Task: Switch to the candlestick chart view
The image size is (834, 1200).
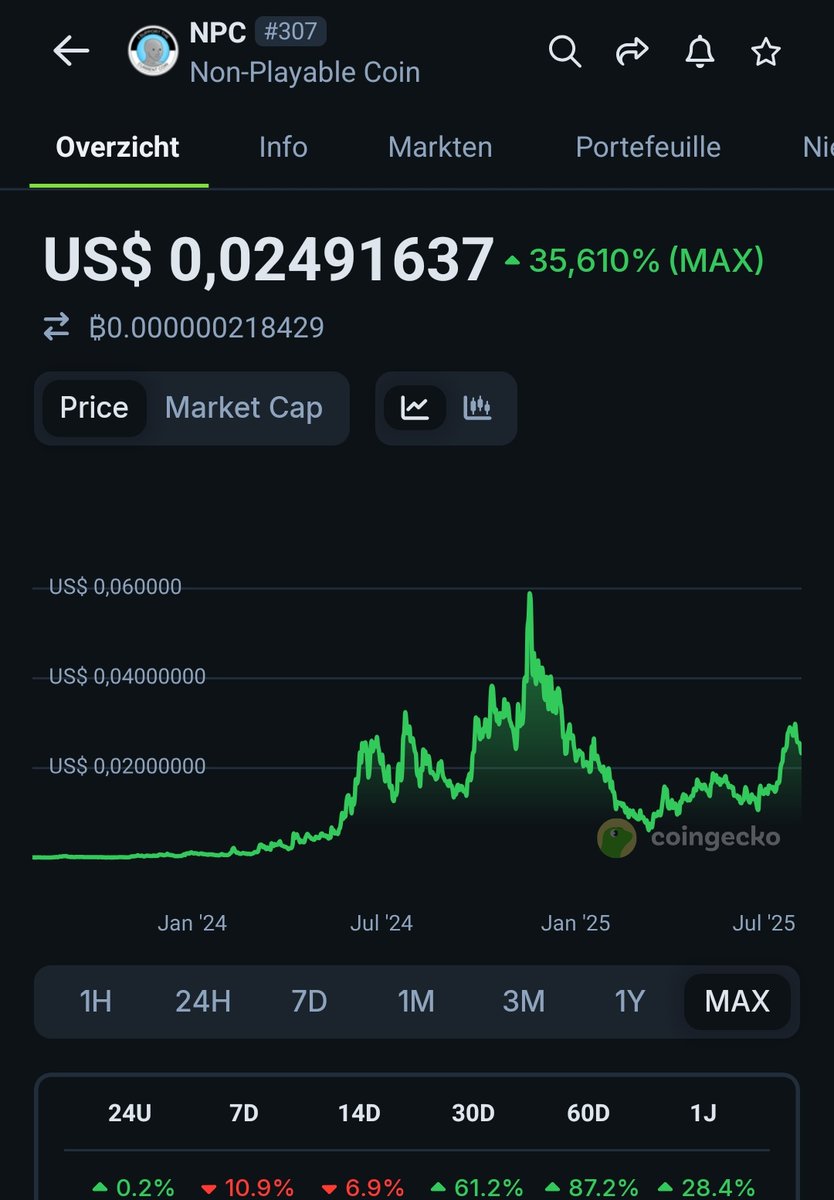Action: click(478, 408)
